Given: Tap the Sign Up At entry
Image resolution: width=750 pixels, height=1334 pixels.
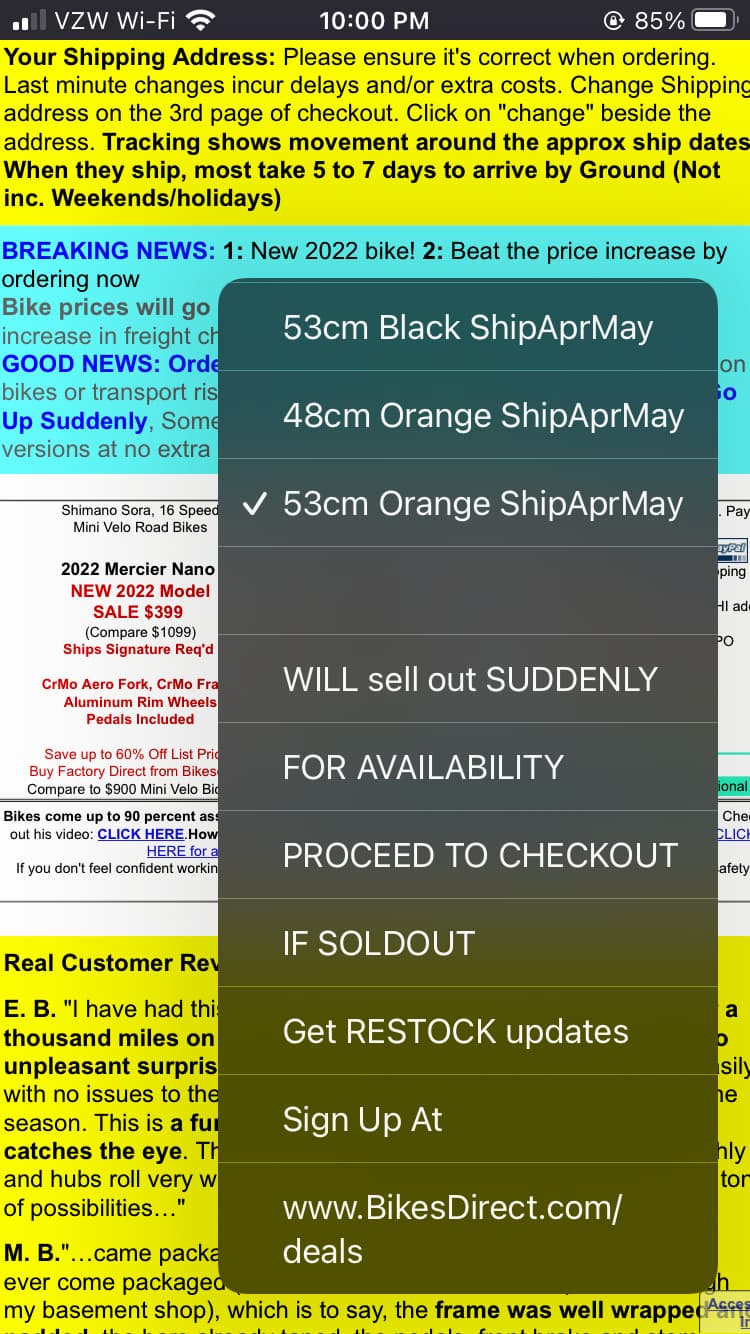Looking at the screenshot, I should (468, 1120).
